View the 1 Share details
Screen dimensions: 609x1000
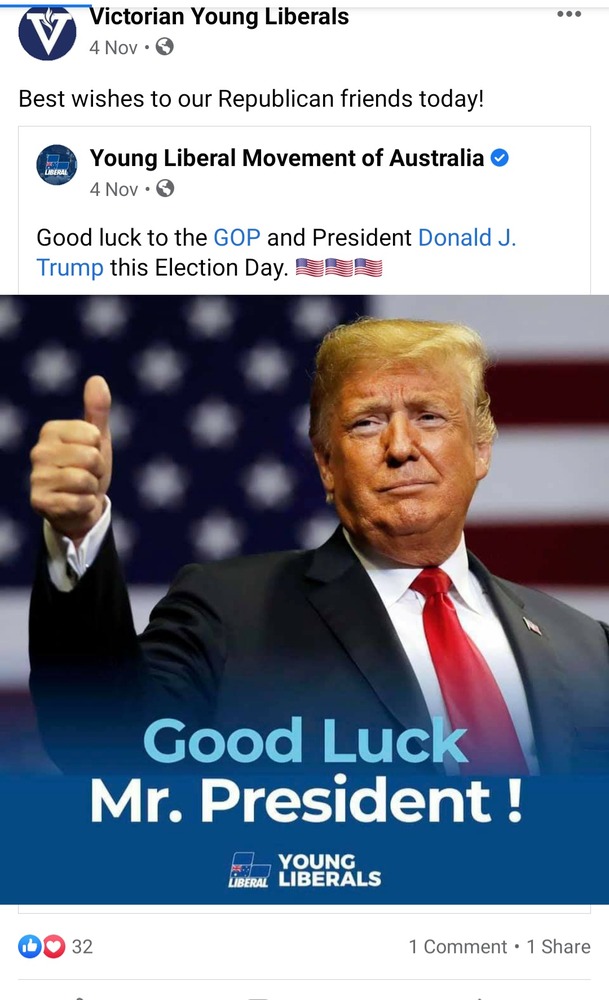click(558, 946)
